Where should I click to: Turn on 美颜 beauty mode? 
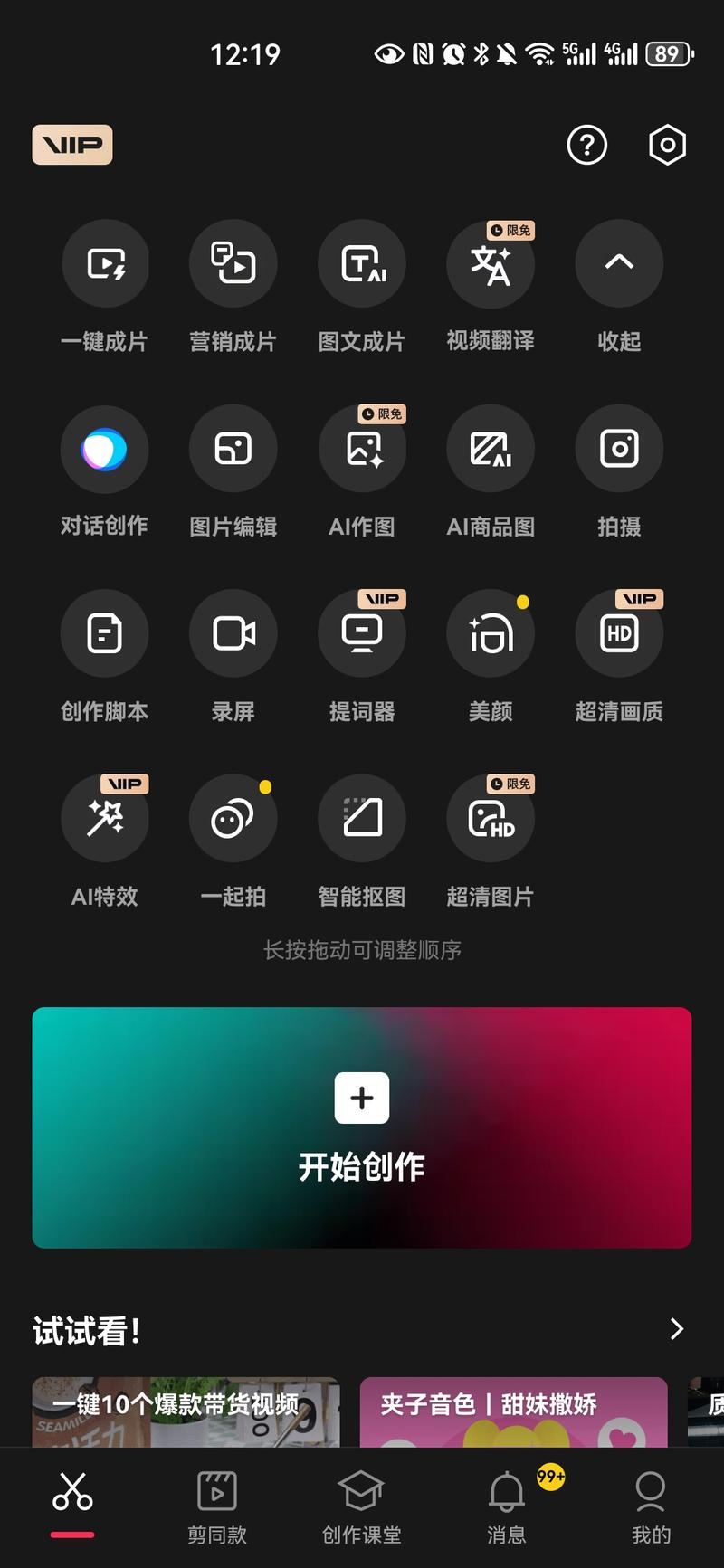491,633
